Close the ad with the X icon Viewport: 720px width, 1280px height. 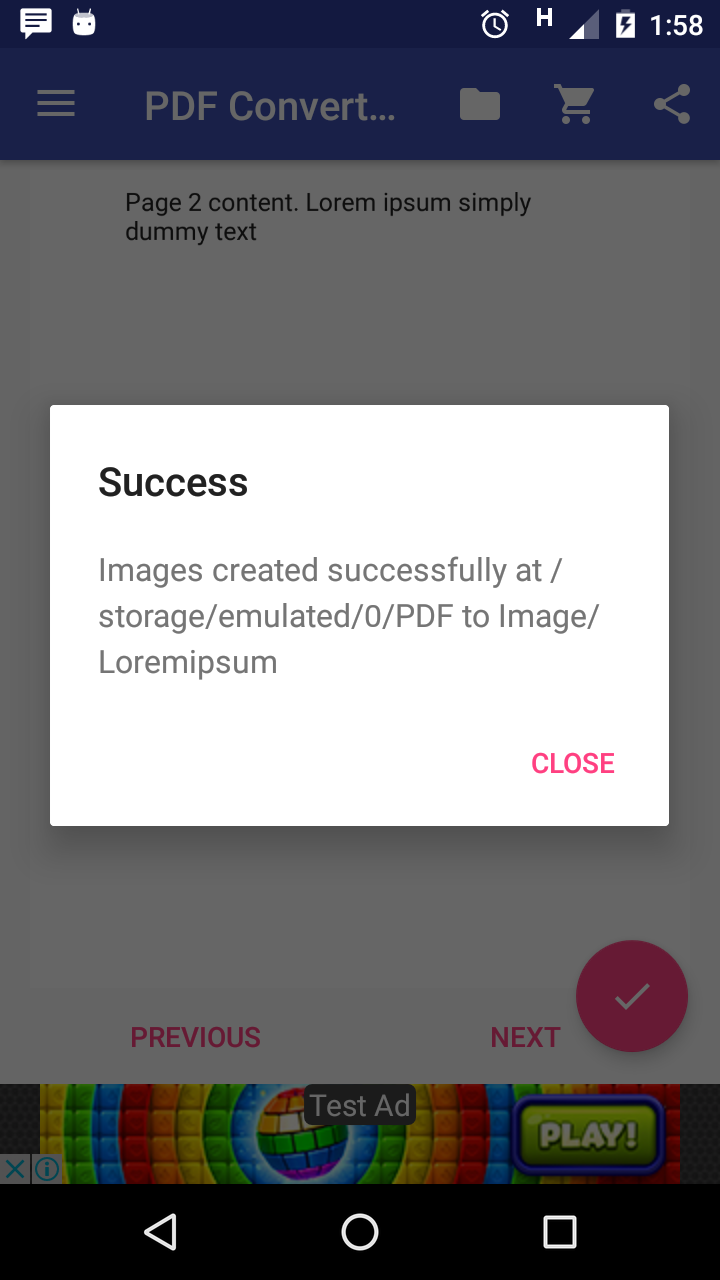[x=15, y=1168]
